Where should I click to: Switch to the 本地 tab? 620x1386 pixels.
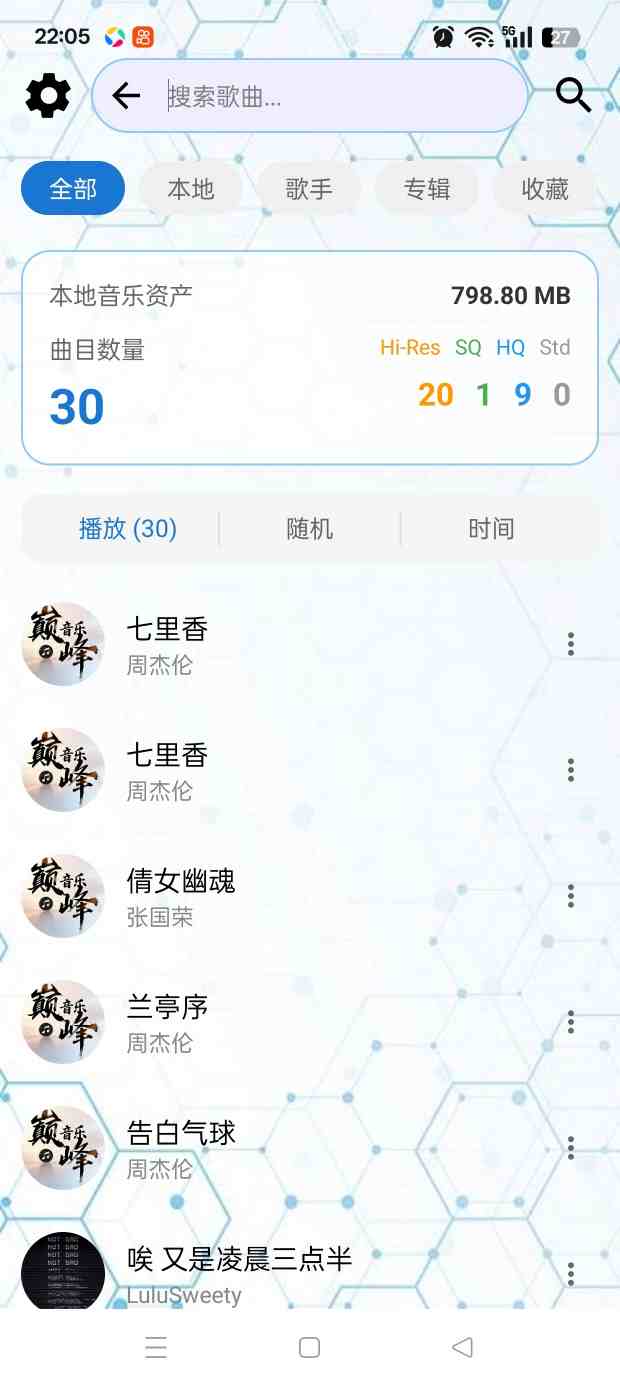[191, 189]
